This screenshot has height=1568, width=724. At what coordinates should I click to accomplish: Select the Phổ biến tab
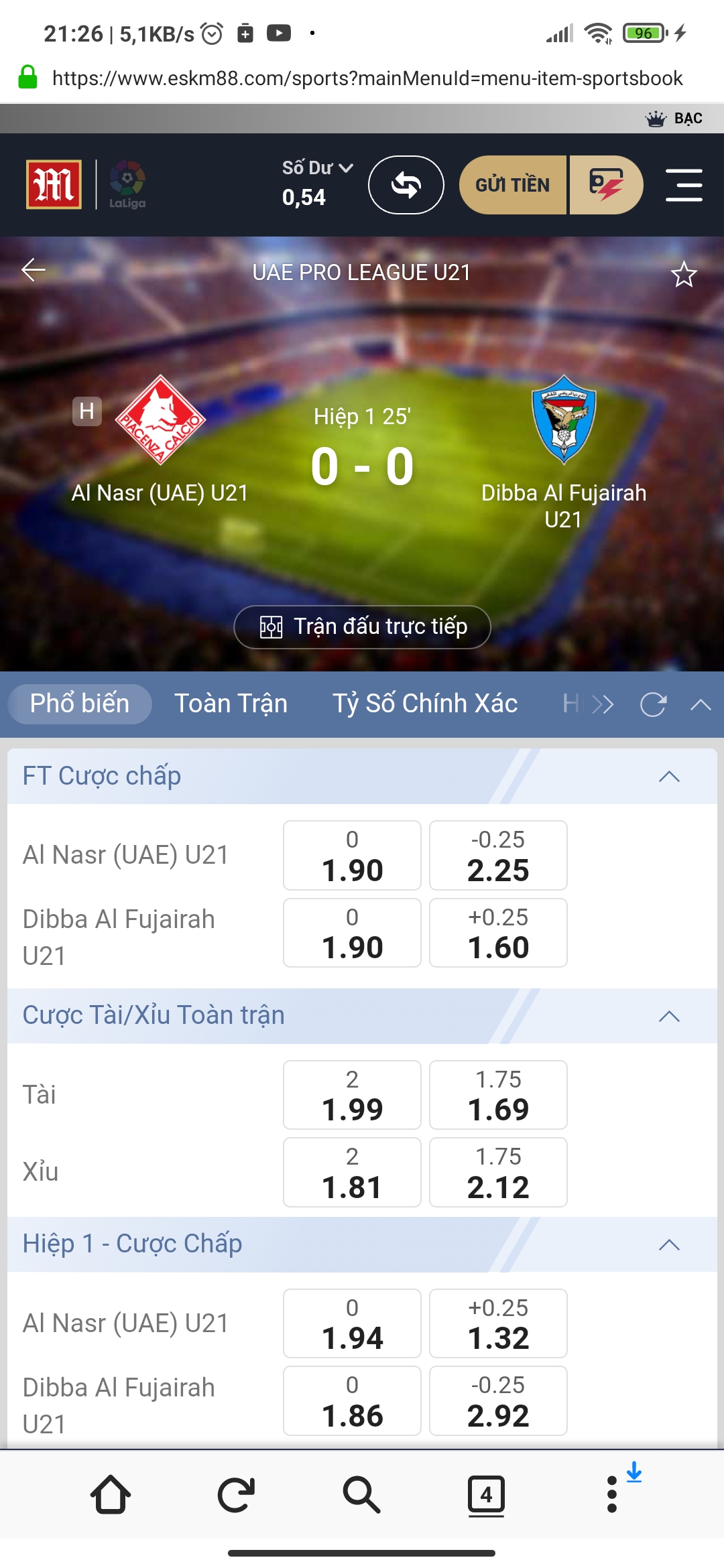80,704
